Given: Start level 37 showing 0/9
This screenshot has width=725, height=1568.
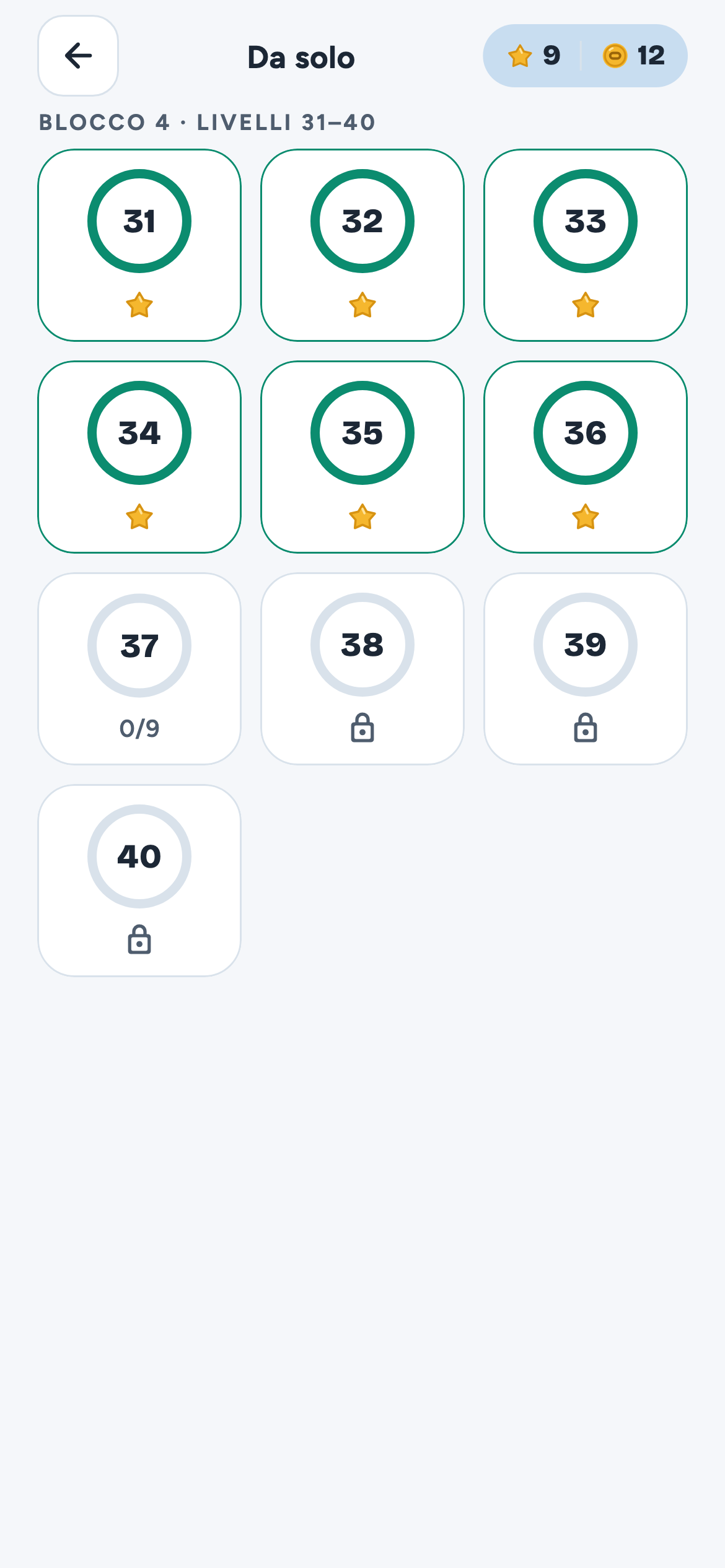Looking at the screenshot, I should coord(139,669).
